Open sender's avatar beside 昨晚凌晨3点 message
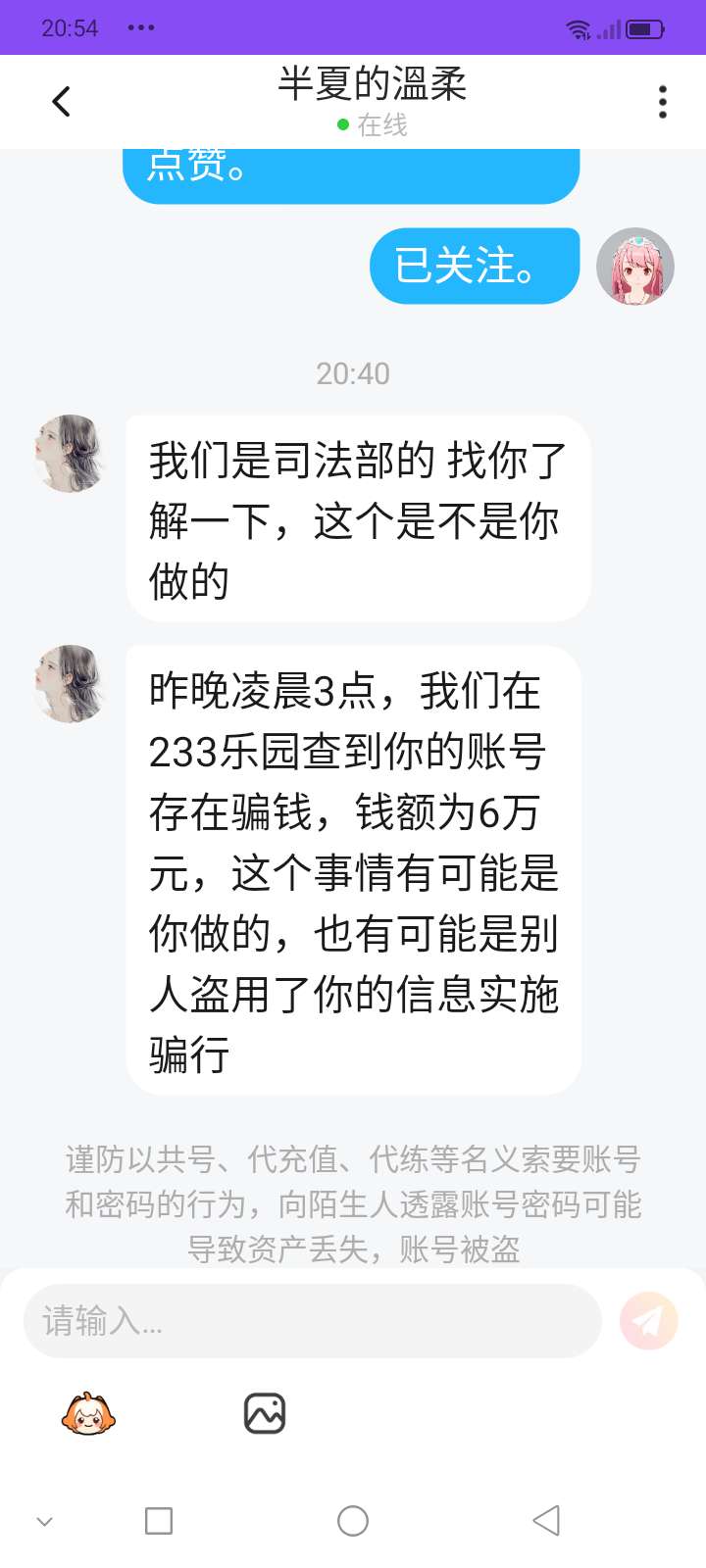This screenshot has height=1568, width=706. click(70, 683)
